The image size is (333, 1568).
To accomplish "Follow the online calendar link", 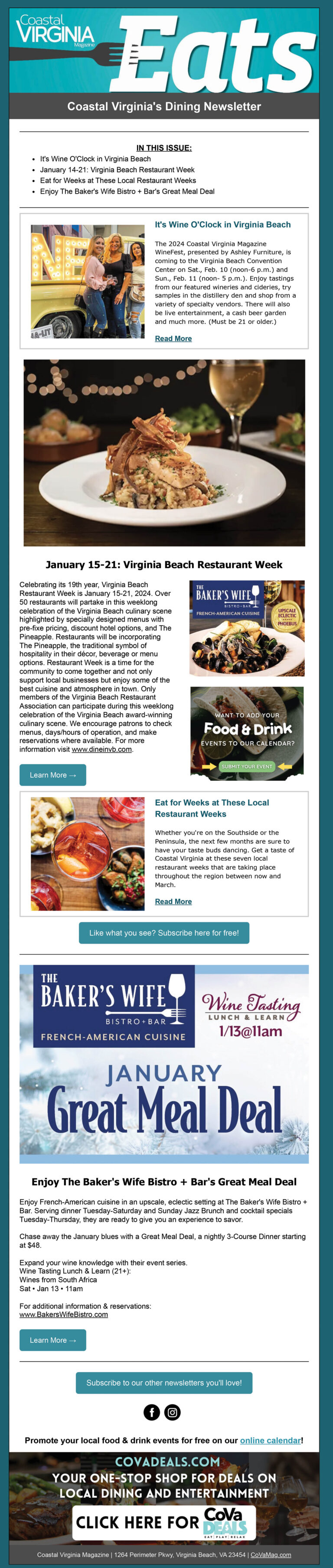I will (270, 1440).
